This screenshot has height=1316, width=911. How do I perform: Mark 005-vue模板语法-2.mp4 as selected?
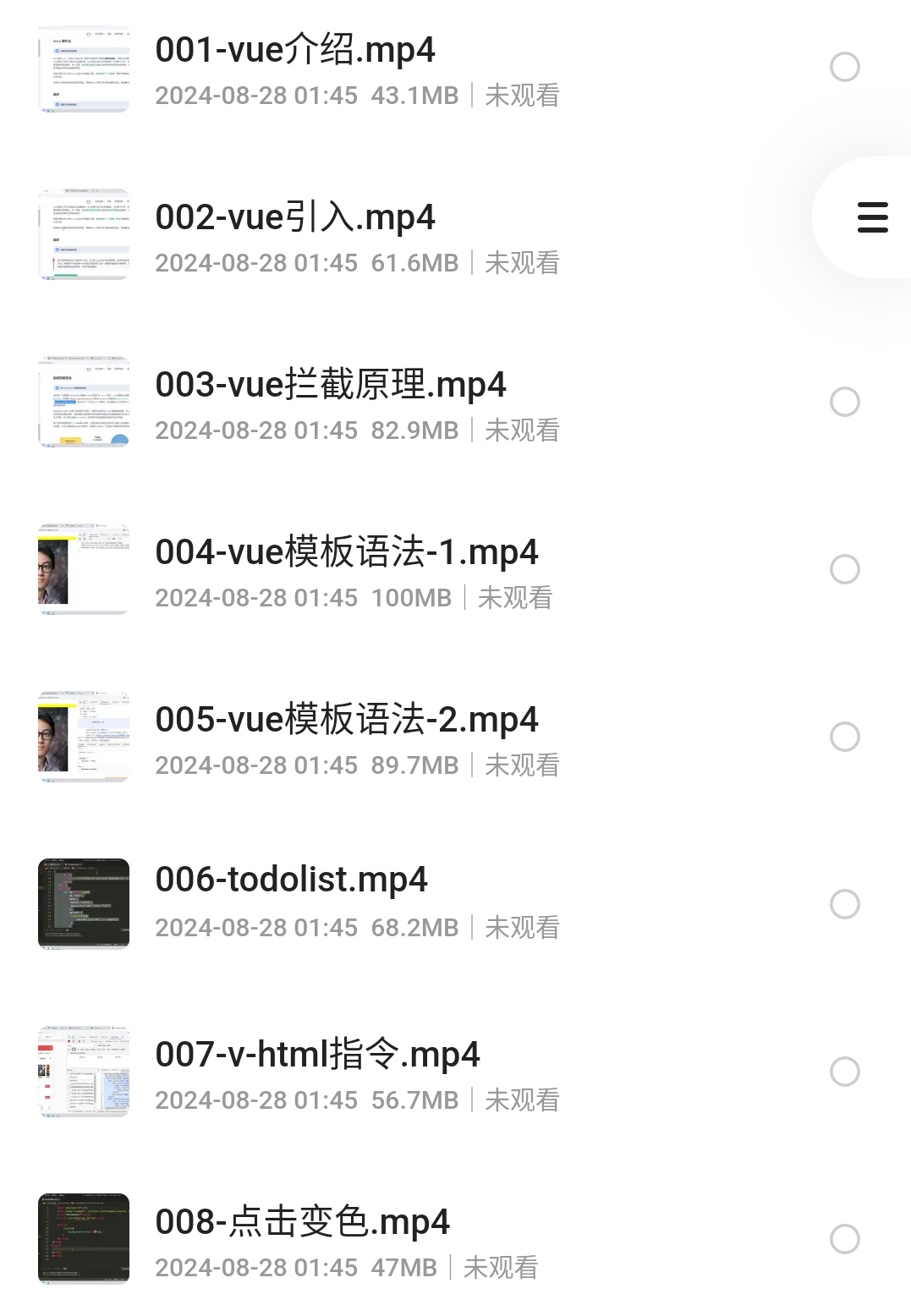pyautogui.click(x=844, y=737)
